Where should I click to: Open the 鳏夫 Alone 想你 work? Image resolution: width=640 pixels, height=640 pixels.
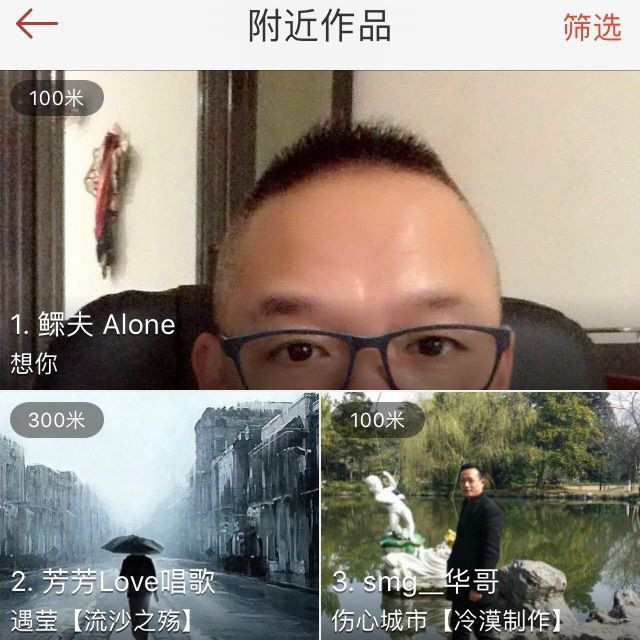(320, 230)
